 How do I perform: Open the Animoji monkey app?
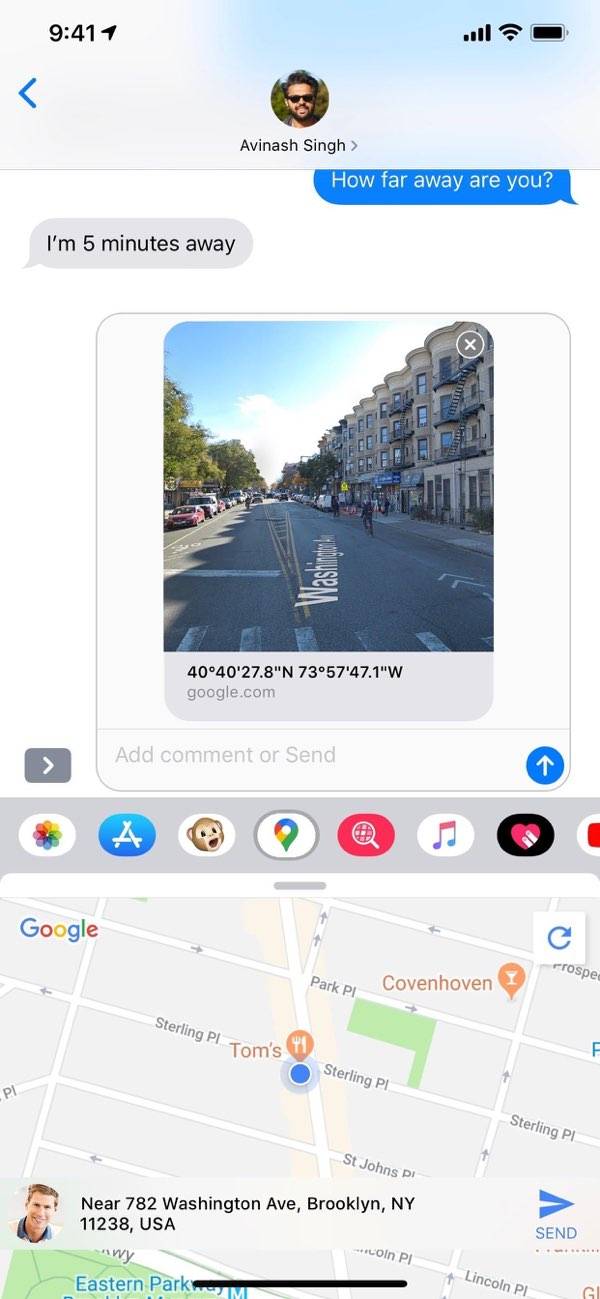207,835
